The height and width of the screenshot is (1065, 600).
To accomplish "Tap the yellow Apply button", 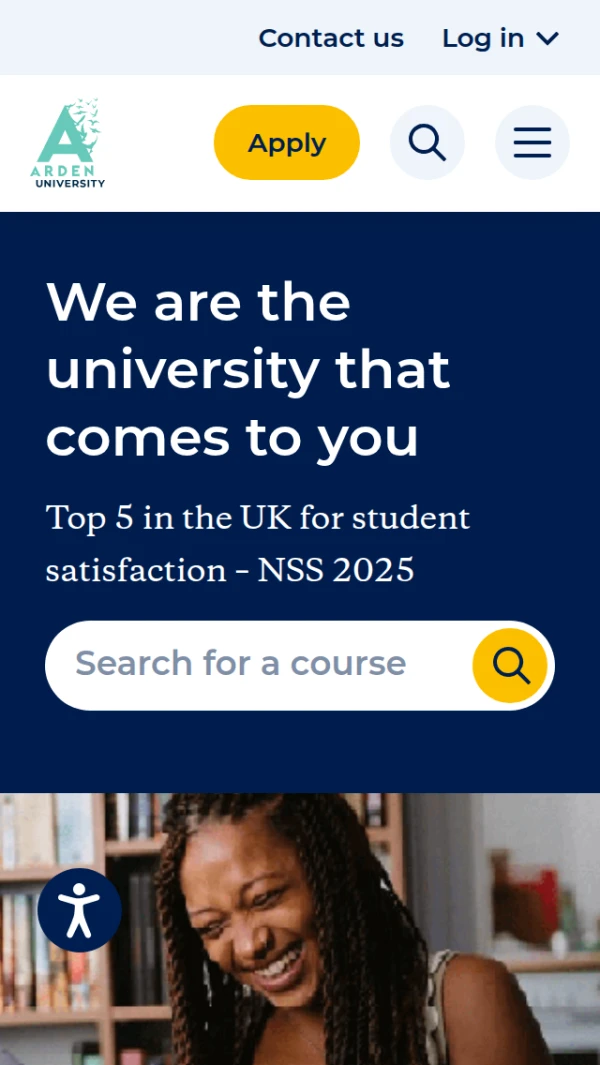I will (287, 143).
